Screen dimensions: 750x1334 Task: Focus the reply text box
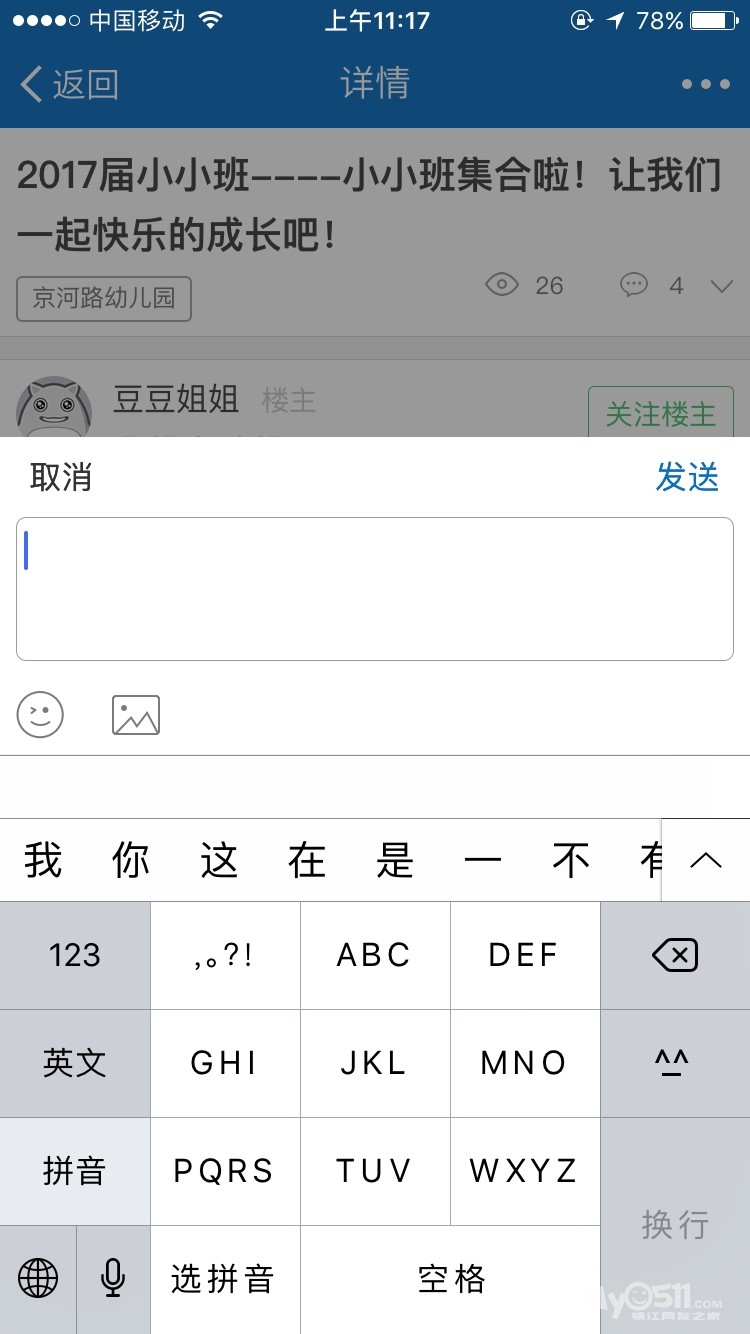tap(375, 588)
